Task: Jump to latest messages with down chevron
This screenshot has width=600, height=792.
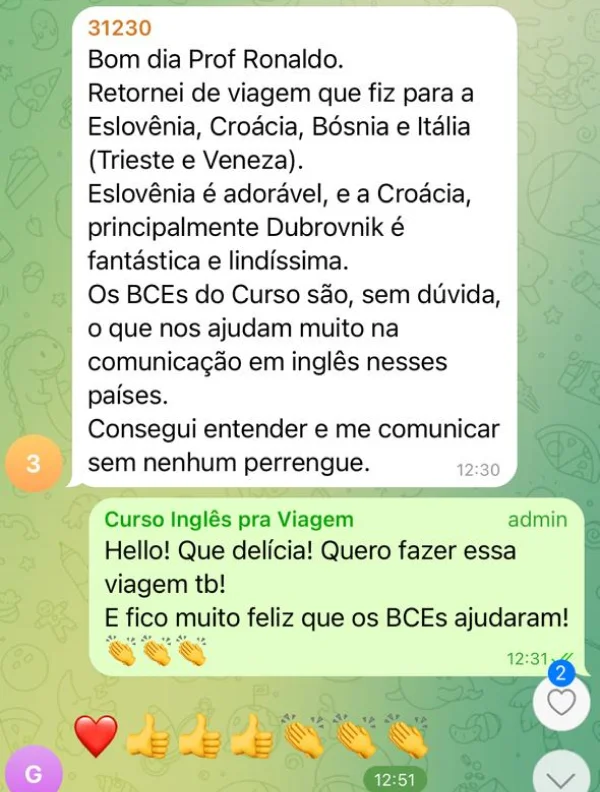Action: pos(562,774)
